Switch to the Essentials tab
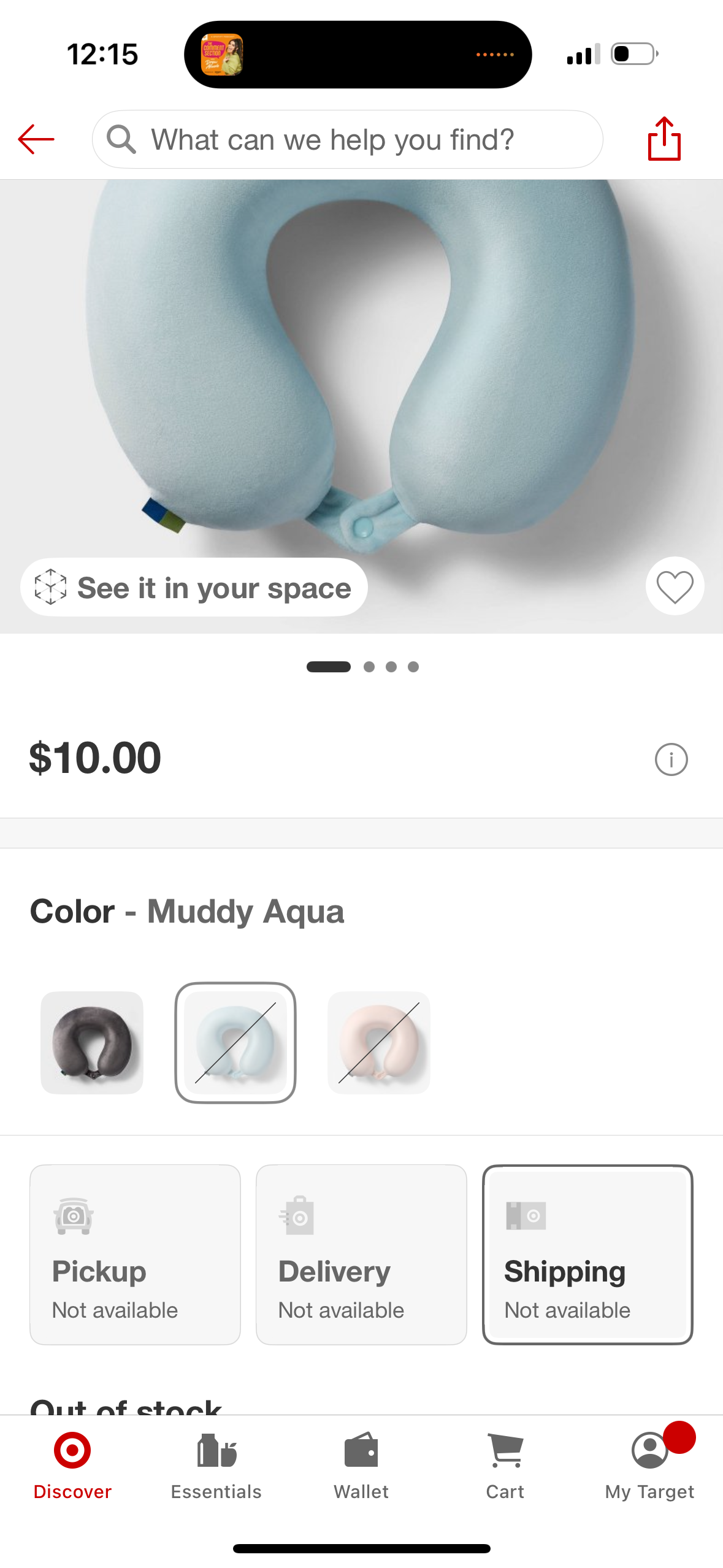This screenshot has height=1568, width=723. pos(216,1466)
